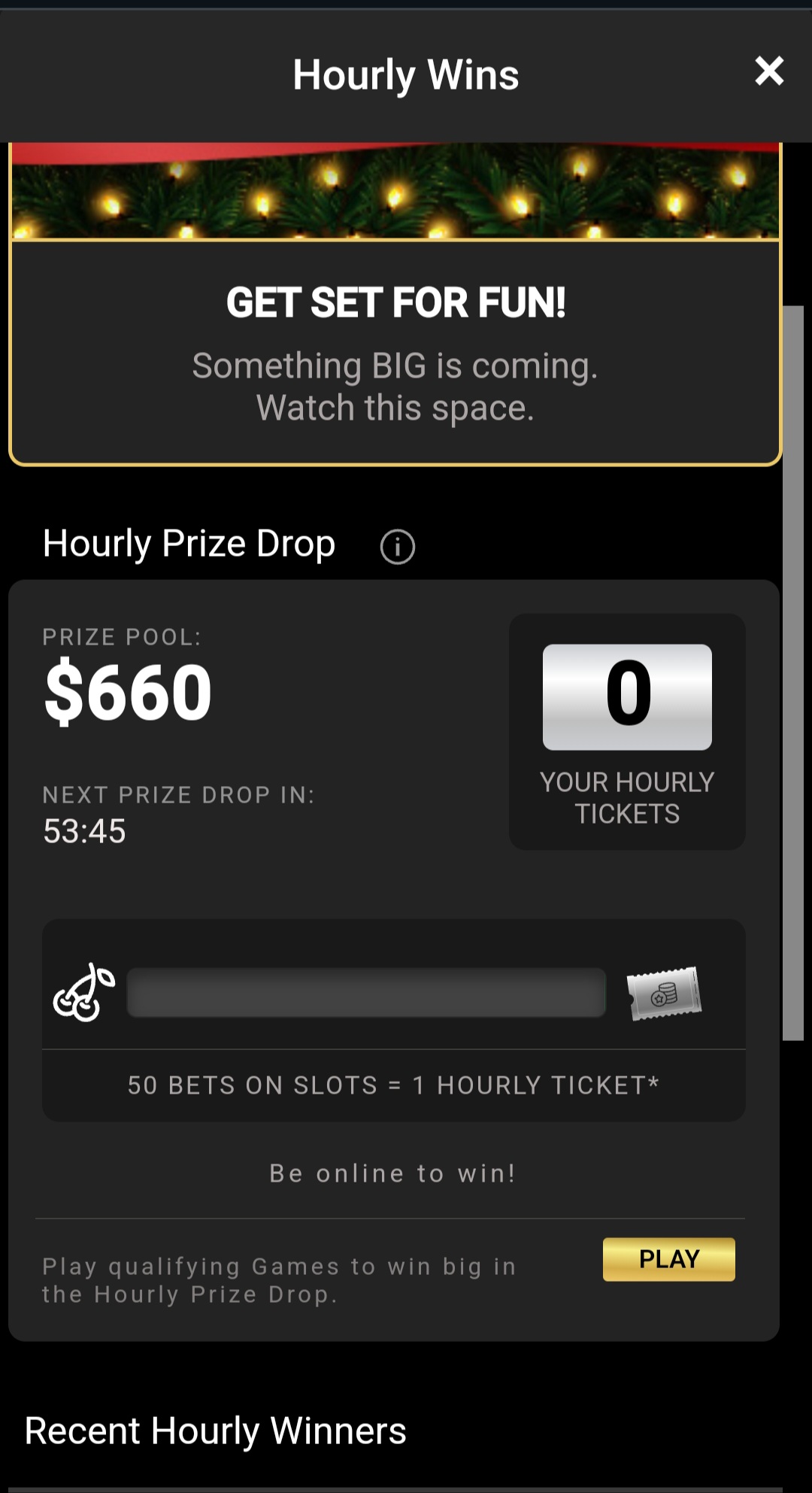The height and width of the screenshot is (1493, 812).
Task: Dismiss the Hourly Wins overlay
Action: (769, 71)
